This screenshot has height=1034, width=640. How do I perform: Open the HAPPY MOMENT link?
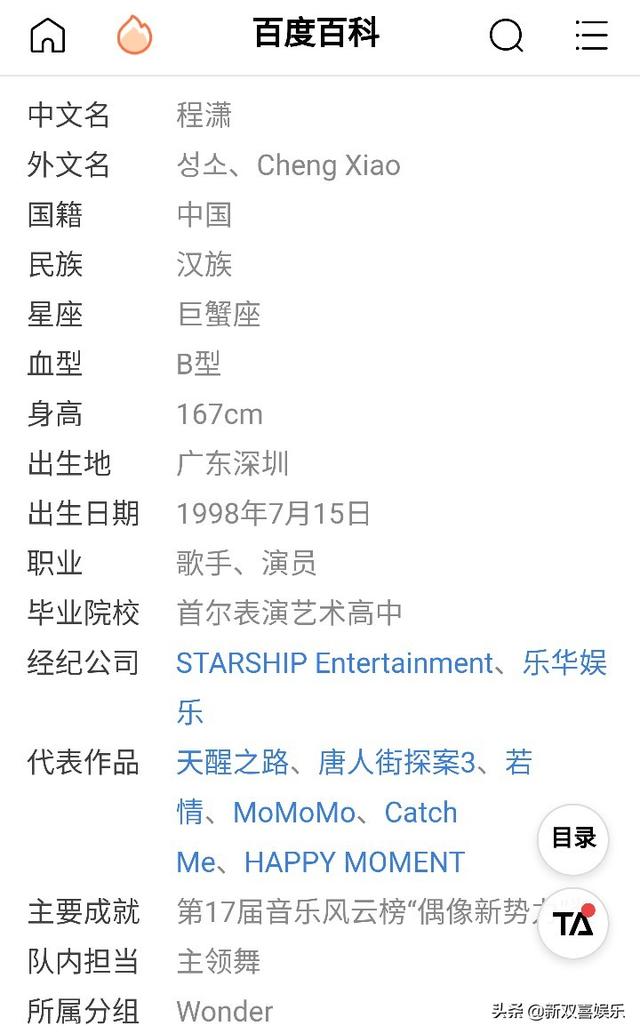pos(355,862)
